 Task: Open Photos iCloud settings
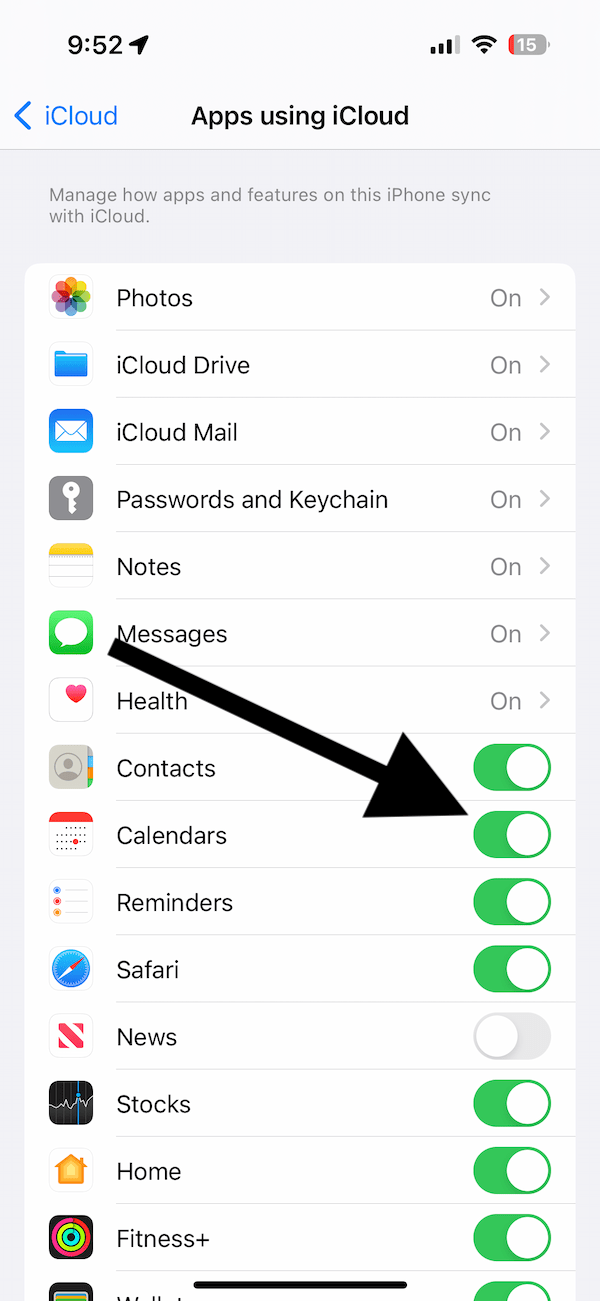tap(300, 298)
